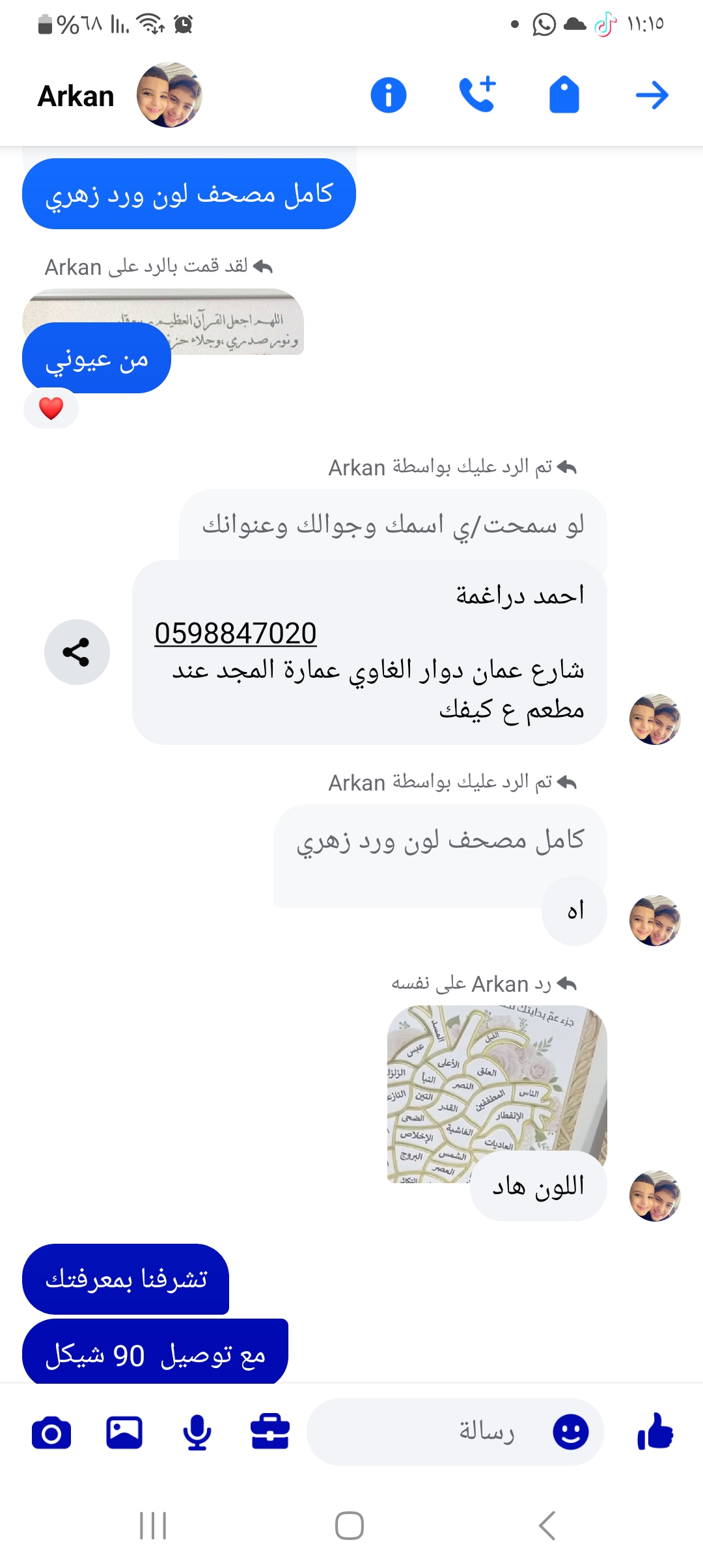
Task: Record a voice message
Action: 197,1433
